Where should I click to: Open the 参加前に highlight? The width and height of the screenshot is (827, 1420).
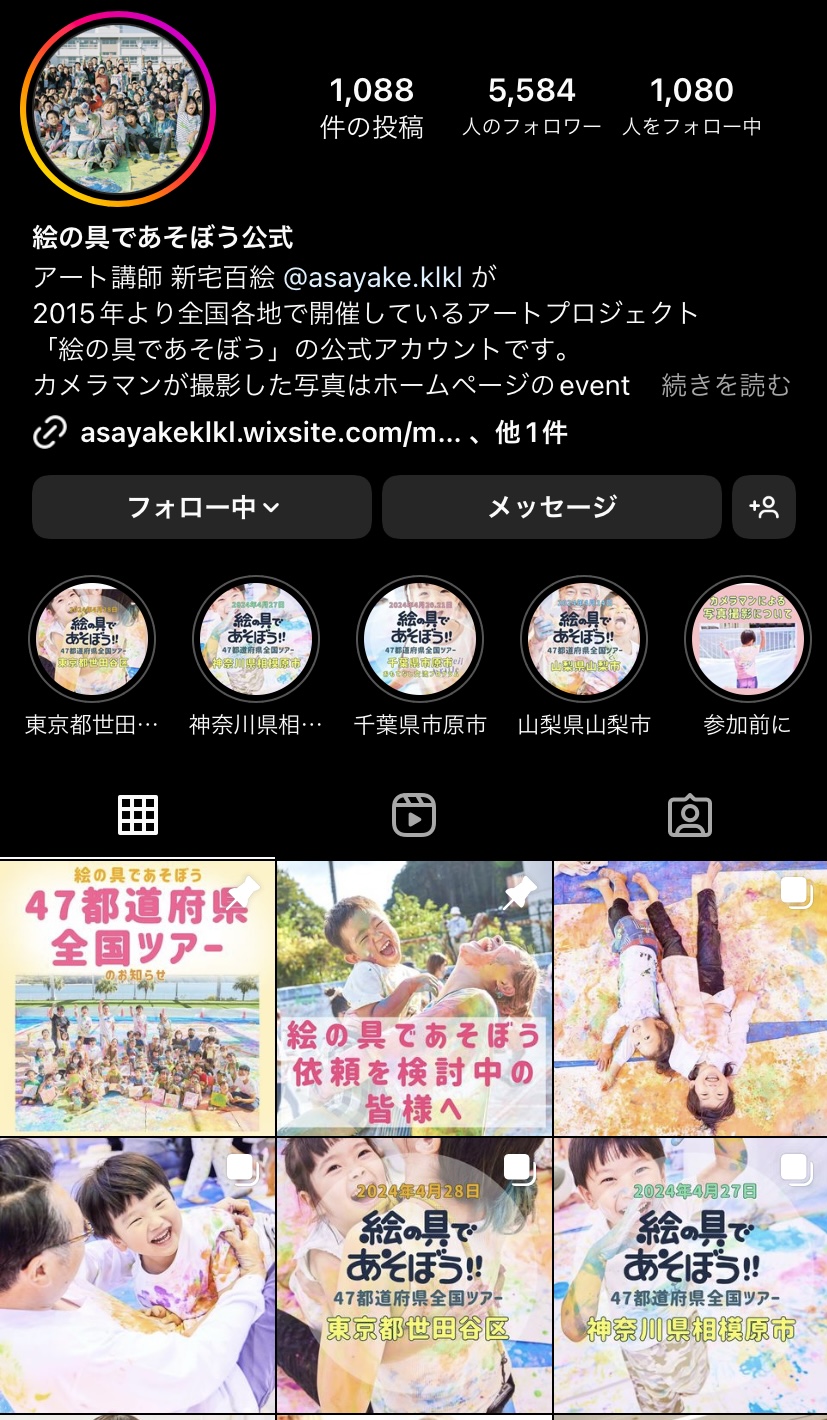747,640
